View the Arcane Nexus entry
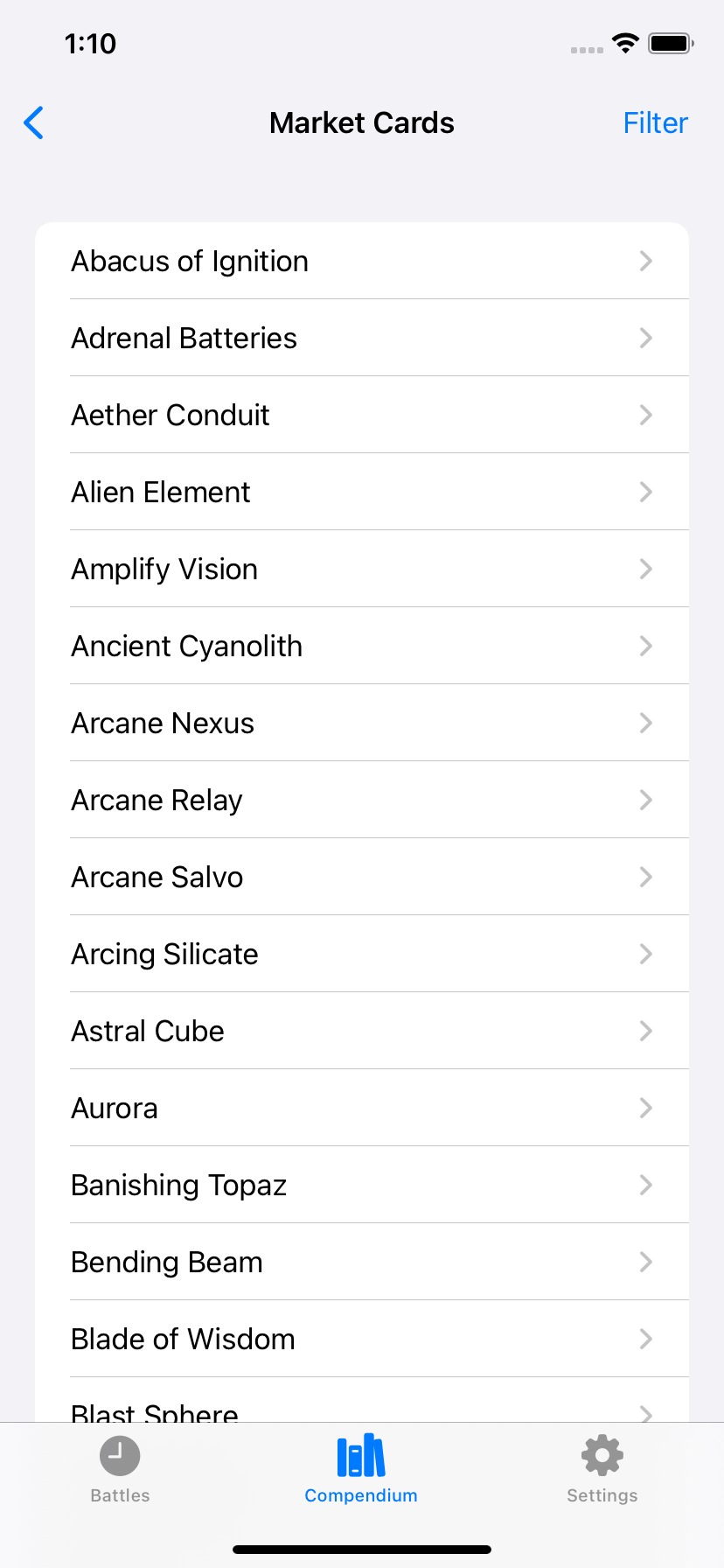This screenshot has width=724, height=1568. [x=362, y=723]
